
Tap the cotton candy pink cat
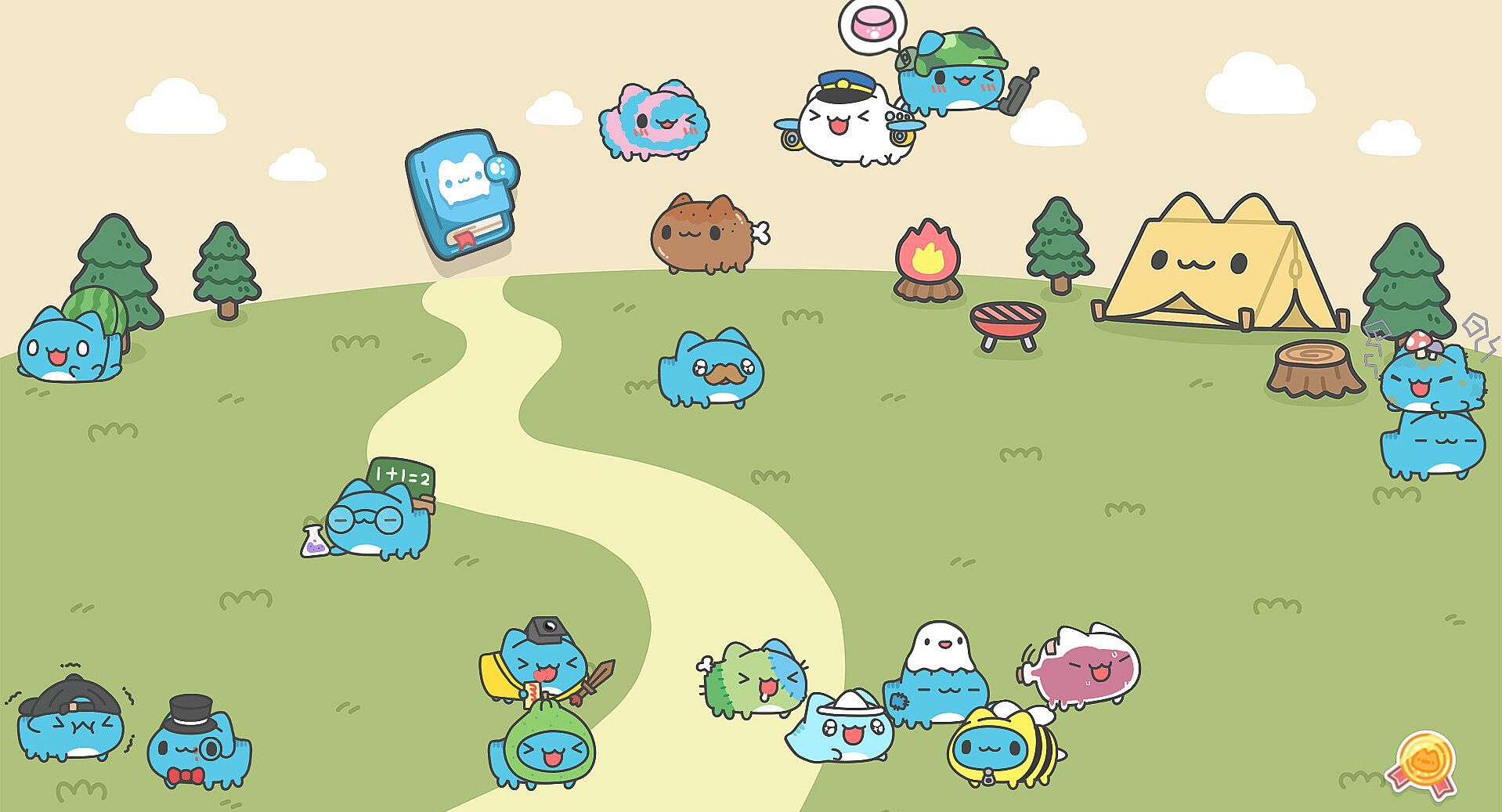[655, 121]
